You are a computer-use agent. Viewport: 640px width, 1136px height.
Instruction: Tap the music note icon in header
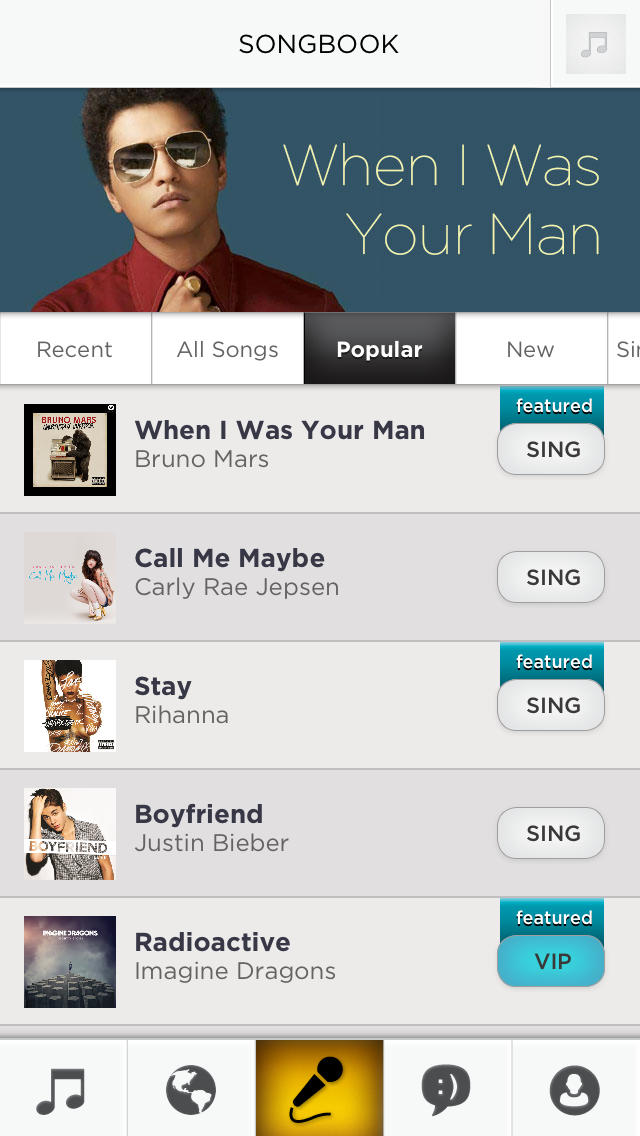click(595, 44)
